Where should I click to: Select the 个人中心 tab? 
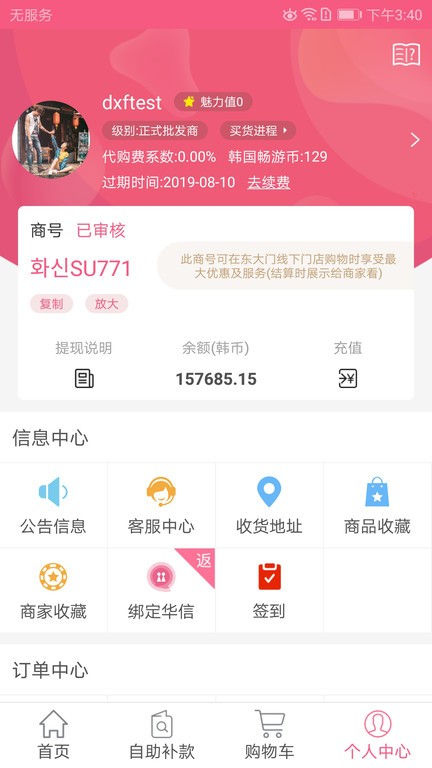tap(378, 735)
